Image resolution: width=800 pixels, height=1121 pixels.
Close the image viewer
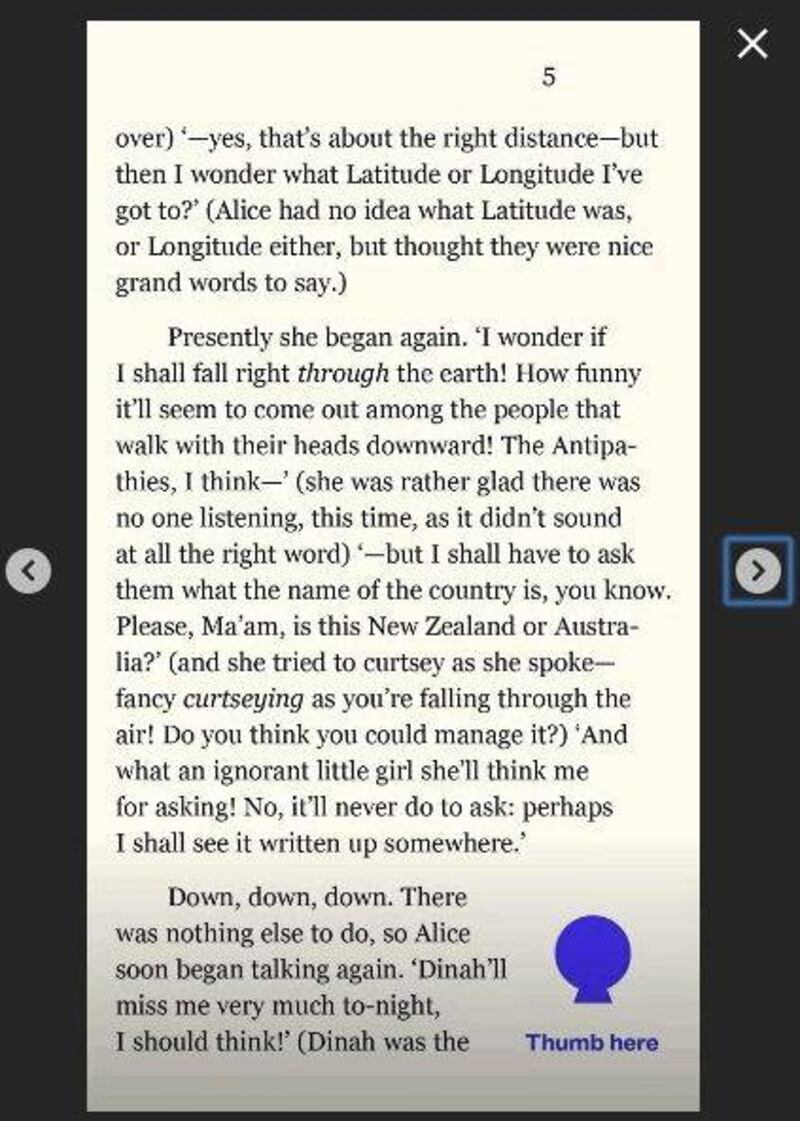click(752, 44)
